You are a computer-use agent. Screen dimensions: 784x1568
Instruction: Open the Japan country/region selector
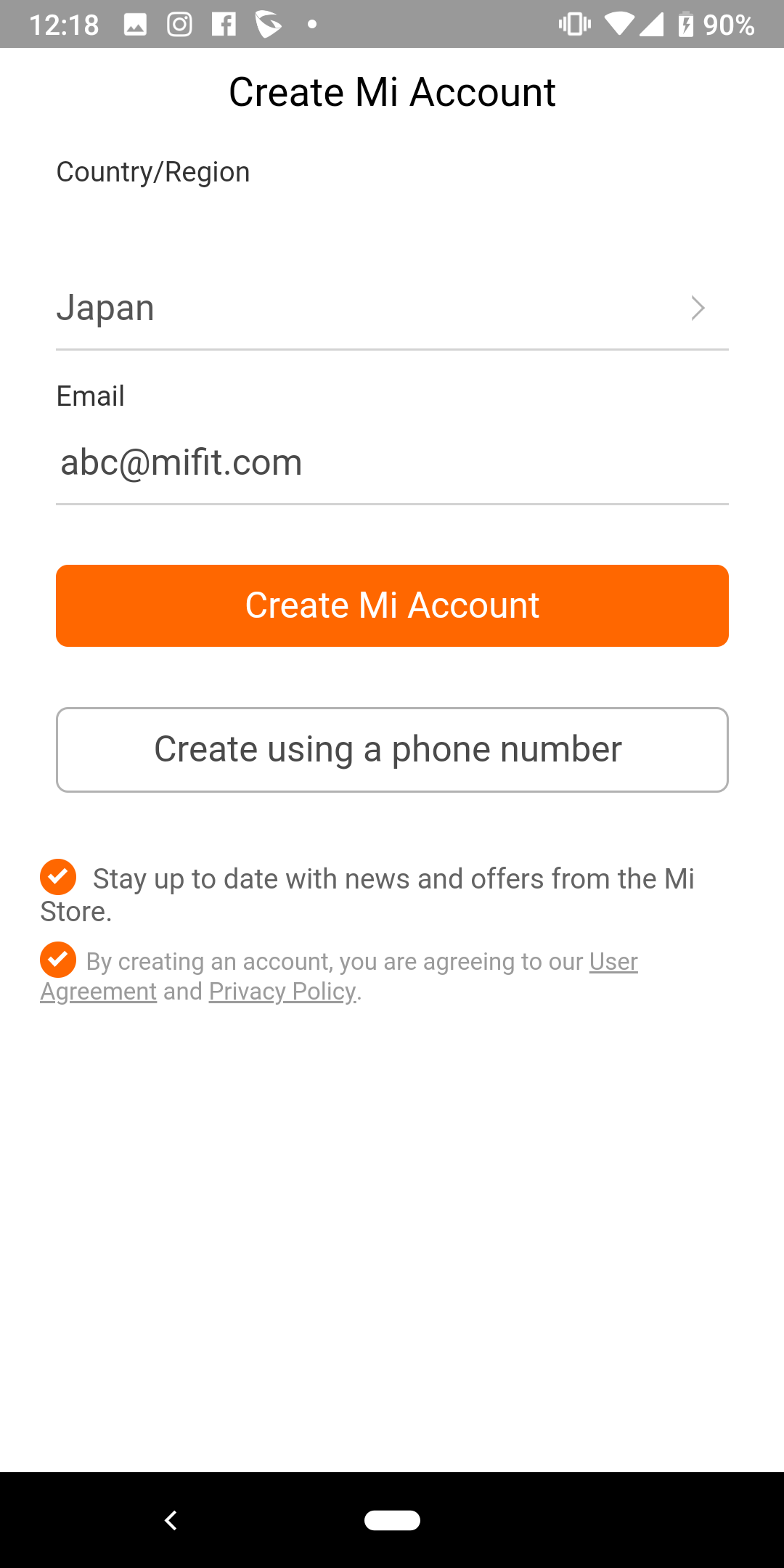point(392,308)
